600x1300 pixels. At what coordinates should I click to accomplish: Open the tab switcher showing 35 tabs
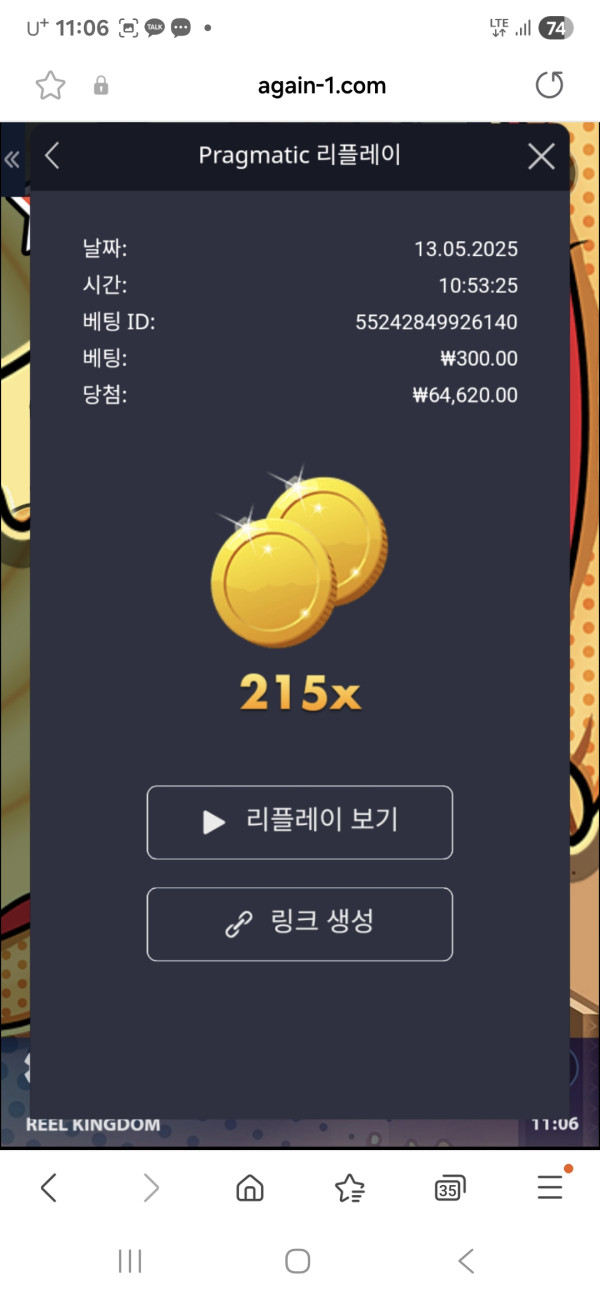[x=449, y=1188]
